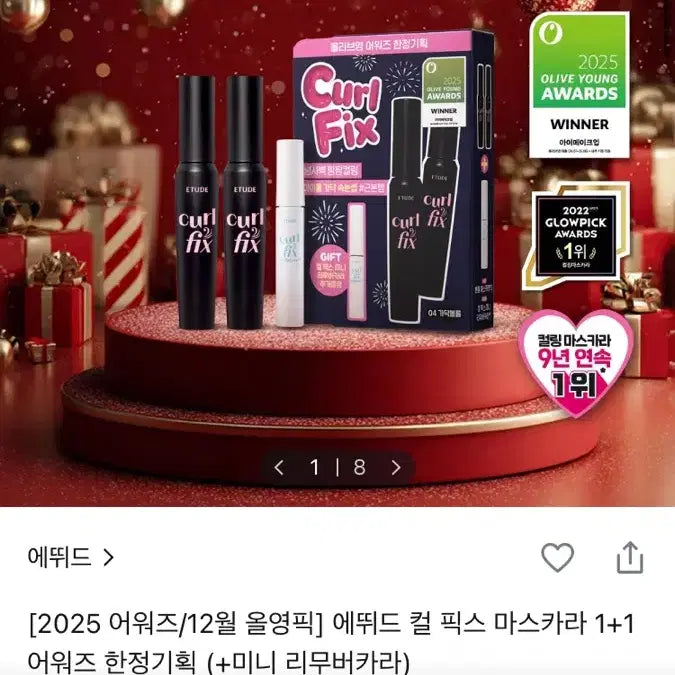
Task: Open the Curl Fix product image
Action: tap(337, 250)
